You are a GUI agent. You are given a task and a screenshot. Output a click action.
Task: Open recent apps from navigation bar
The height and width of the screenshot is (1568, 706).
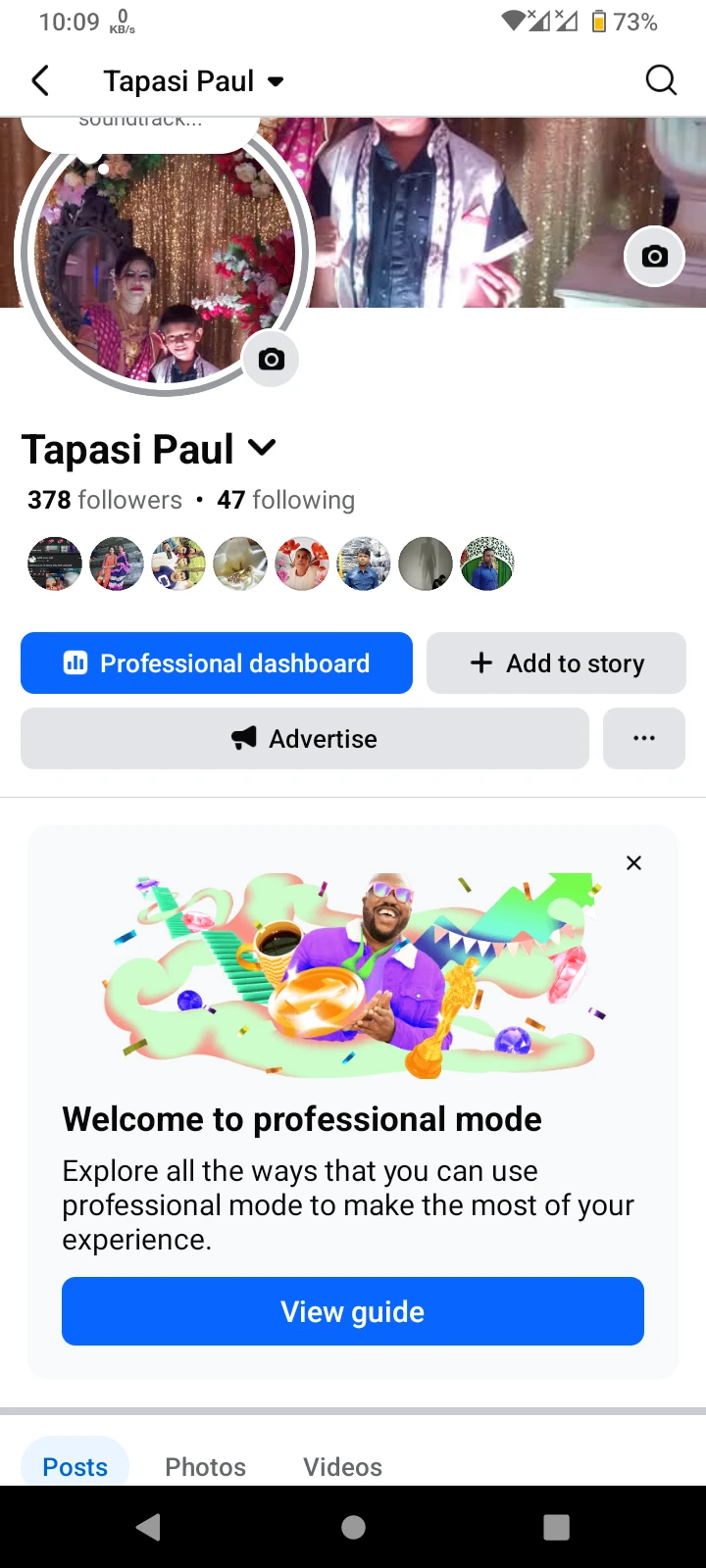pos(556,1527)
